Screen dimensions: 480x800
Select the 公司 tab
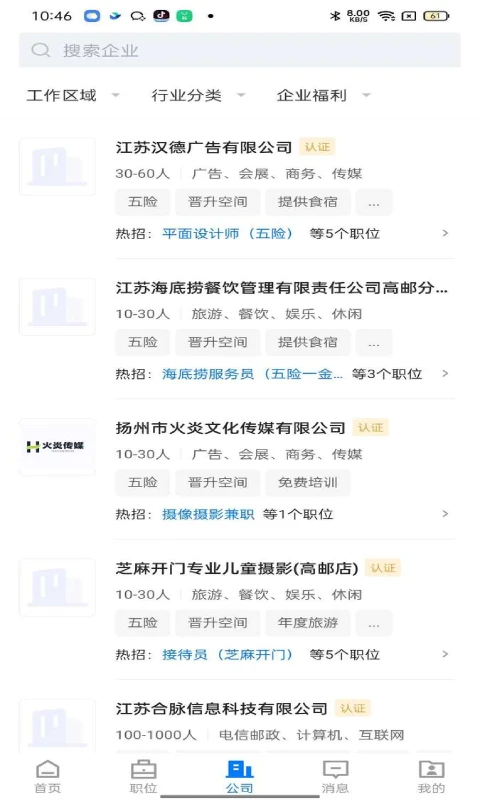240,777
